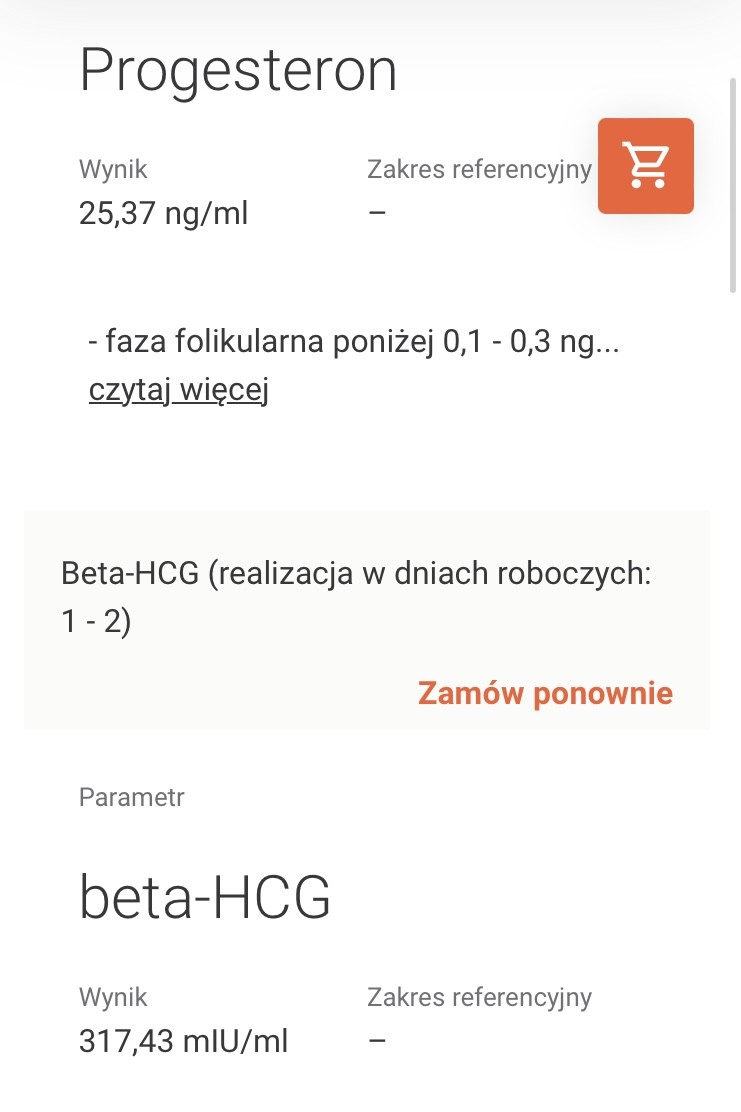The width and height of the screenshot is (741, 1112).
Task: Tap 'Zamów ponownie' for Beta-HCG
Action: point(545,693)
